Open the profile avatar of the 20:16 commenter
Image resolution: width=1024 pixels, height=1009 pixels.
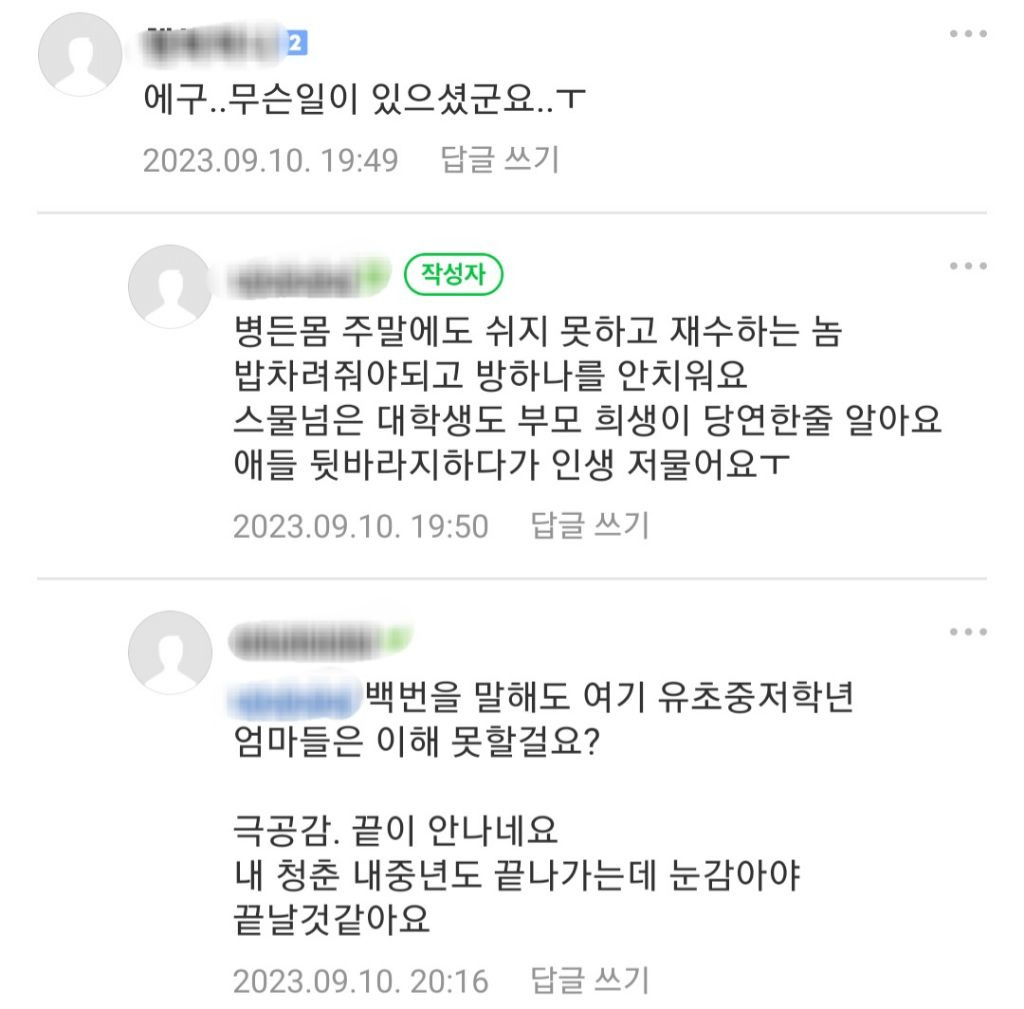[x=170, y=652]
